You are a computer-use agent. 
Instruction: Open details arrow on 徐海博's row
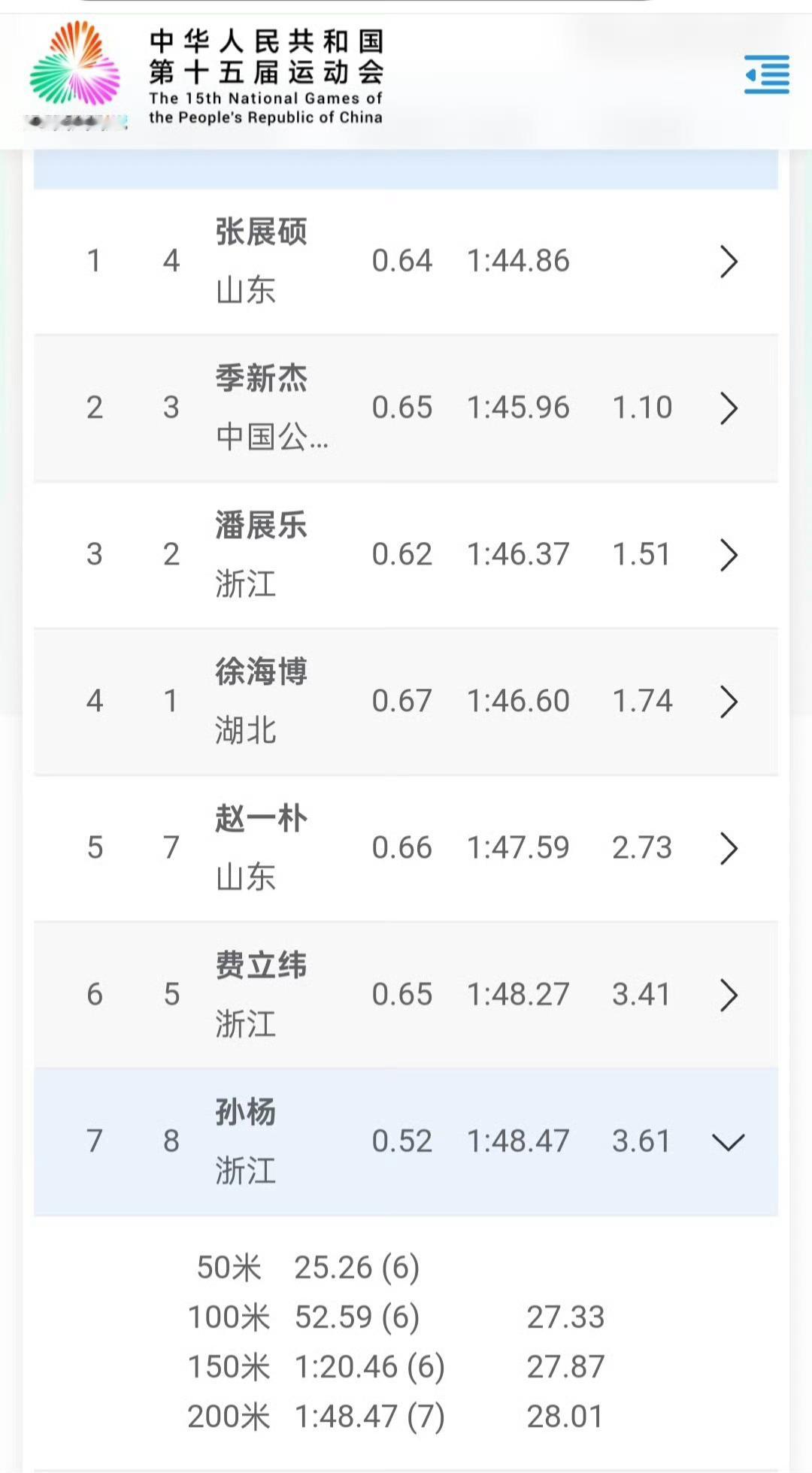(727, 700)
